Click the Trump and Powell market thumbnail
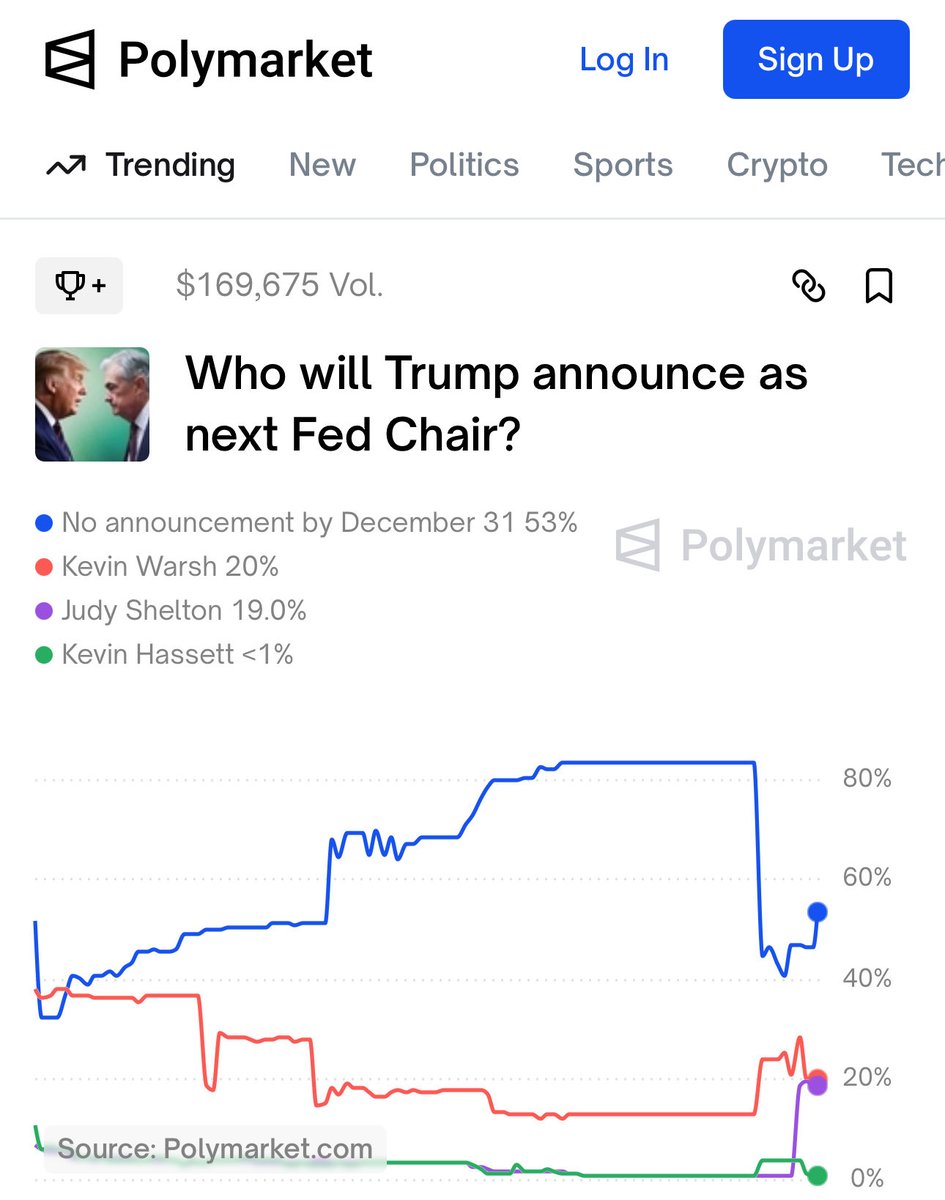 tap(92, 403)
